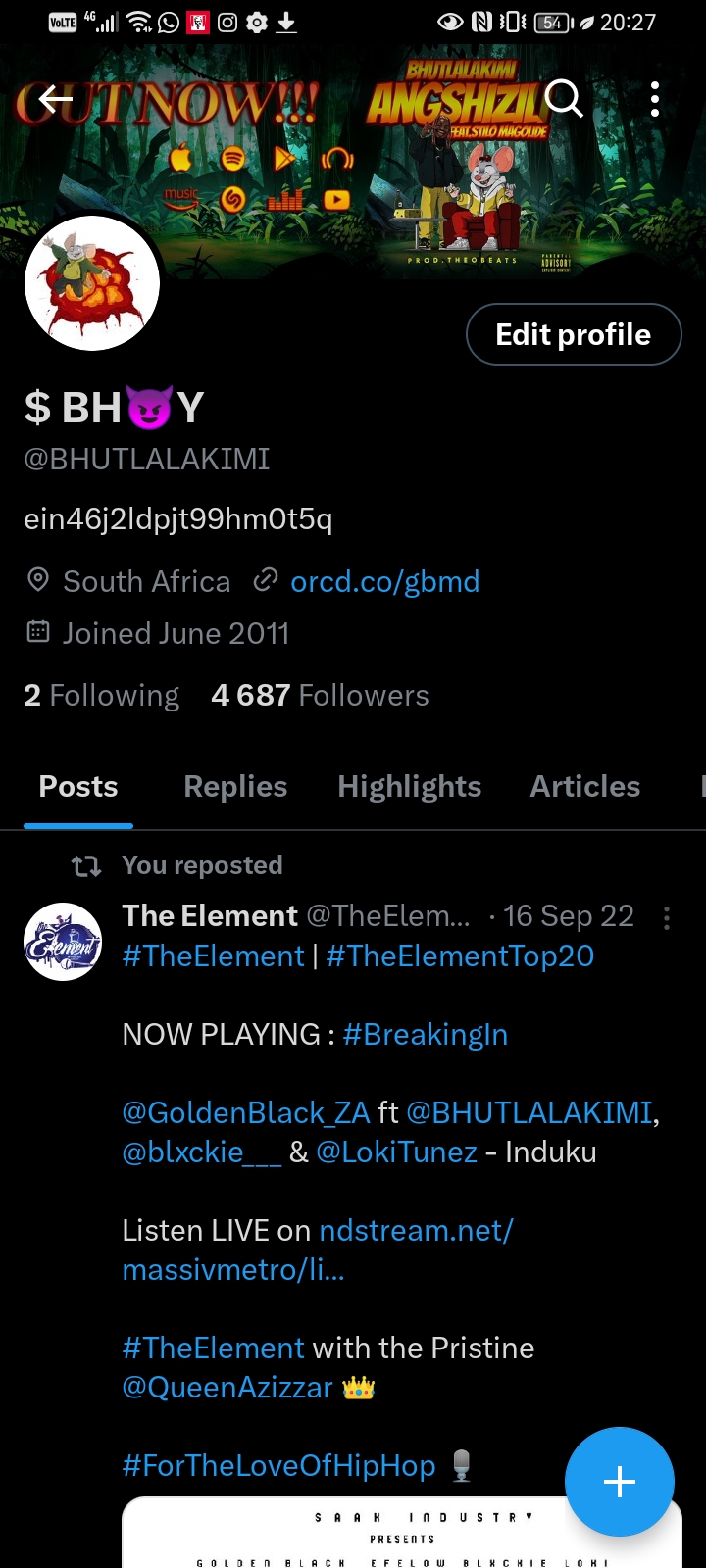Open the #TheElementTop20 hashtag
This screenshot has height=1568, width=706.
tap(460, 955)
